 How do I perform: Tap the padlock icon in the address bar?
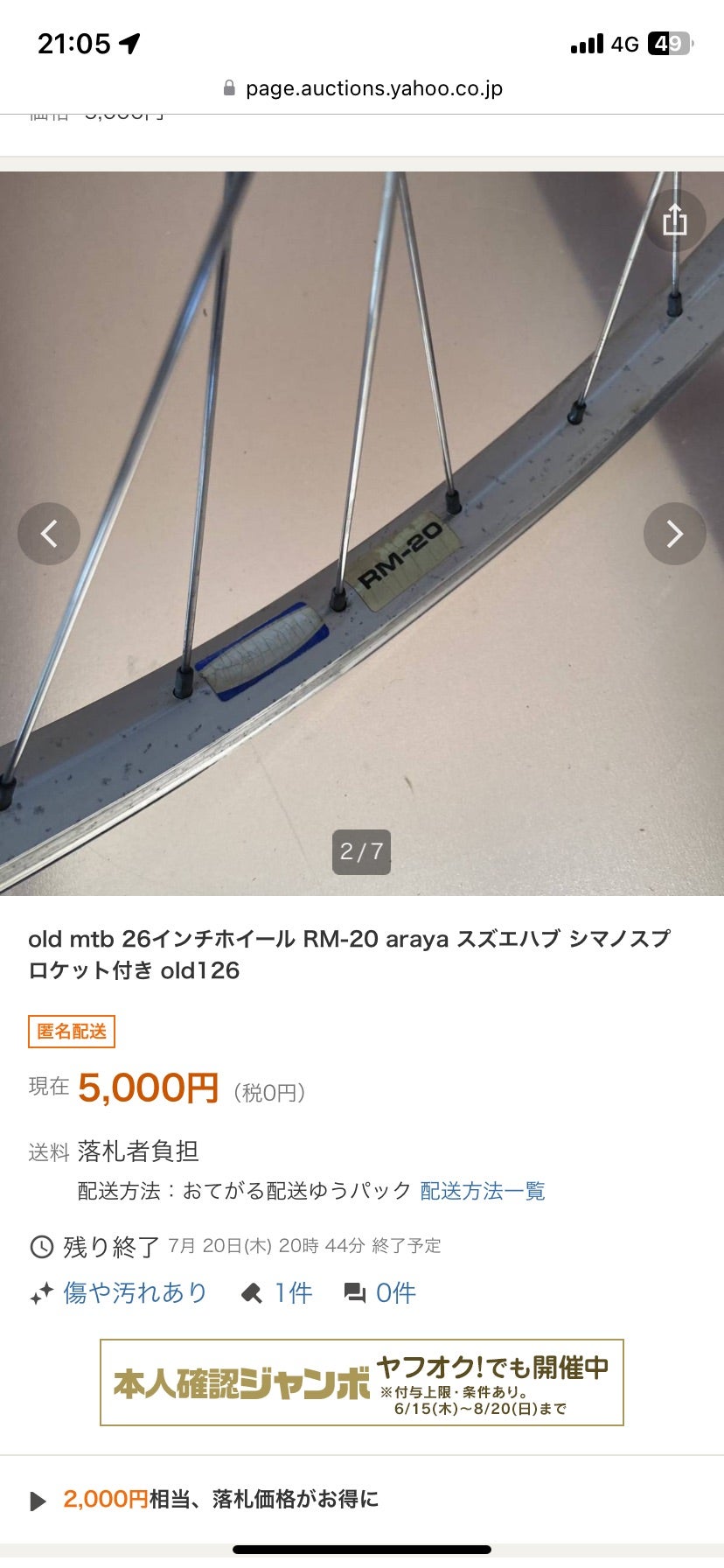coord(227,87)
